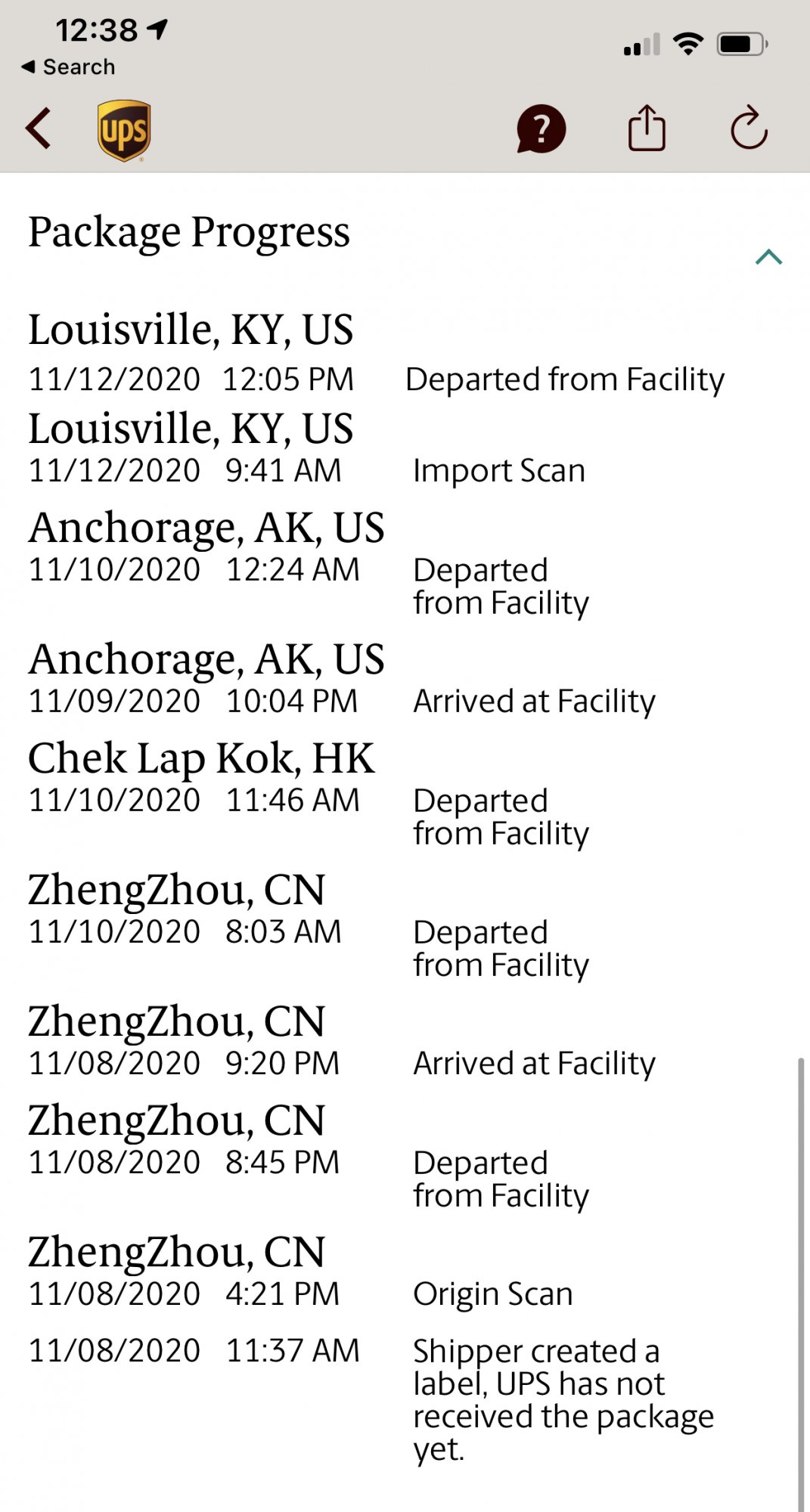Share this tracking information
810x1512 pixels.
(x=647, y=129)
